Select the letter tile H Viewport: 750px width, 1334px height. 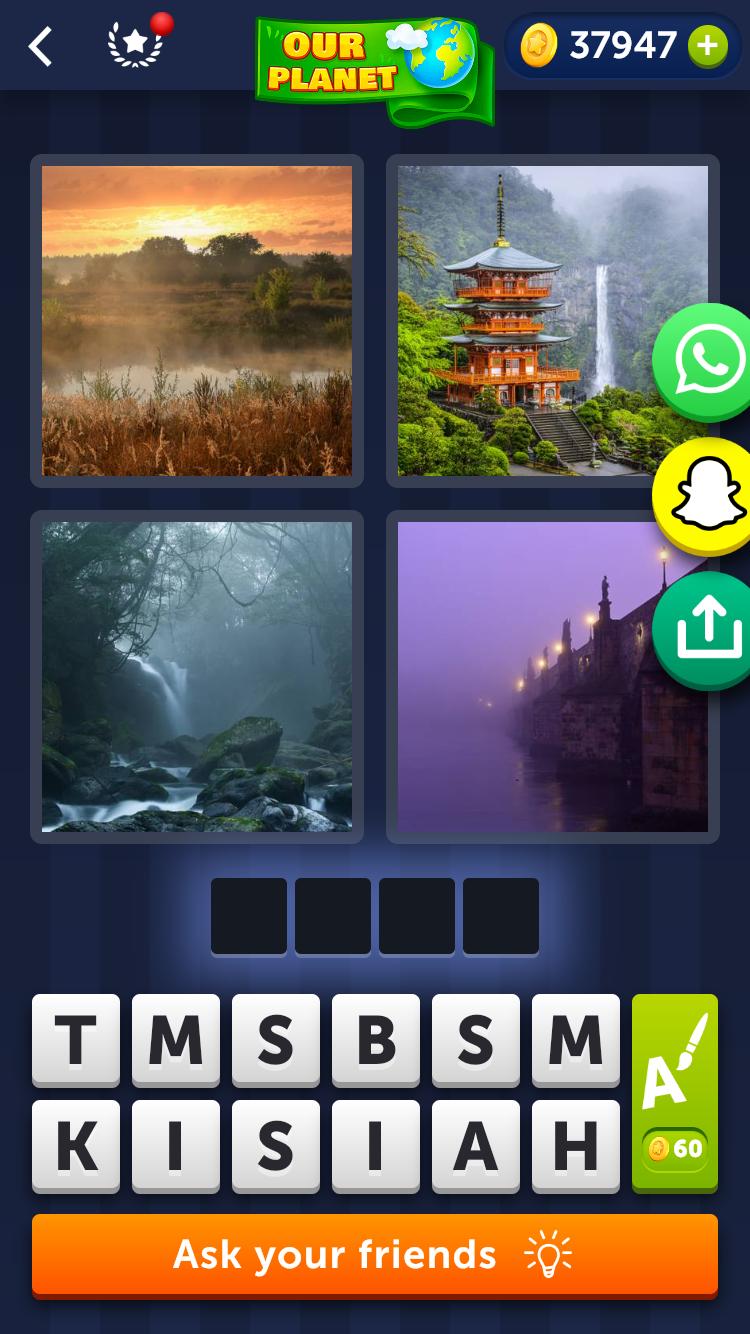576,1146
